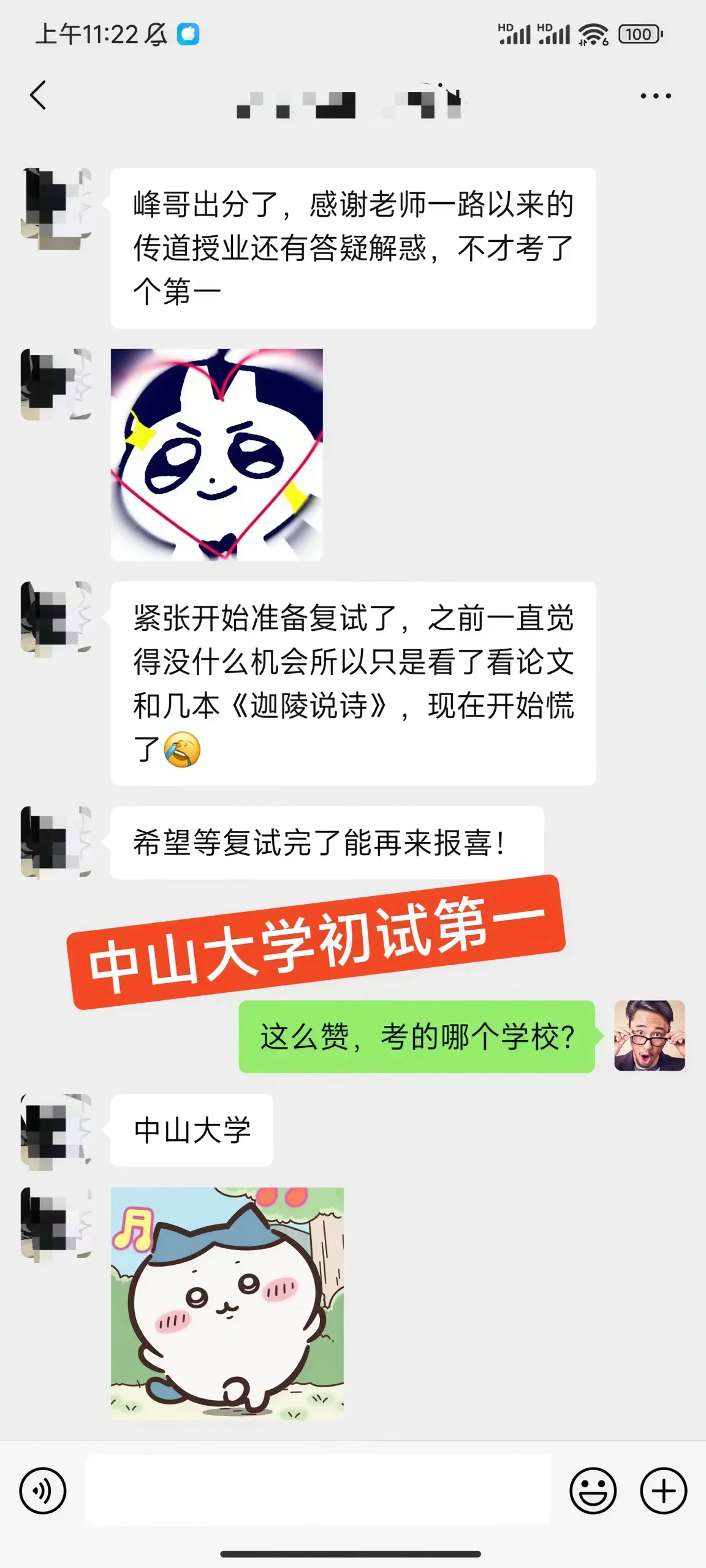Focus the message text field
The image size is (706, 1568).
(317, 1491)
